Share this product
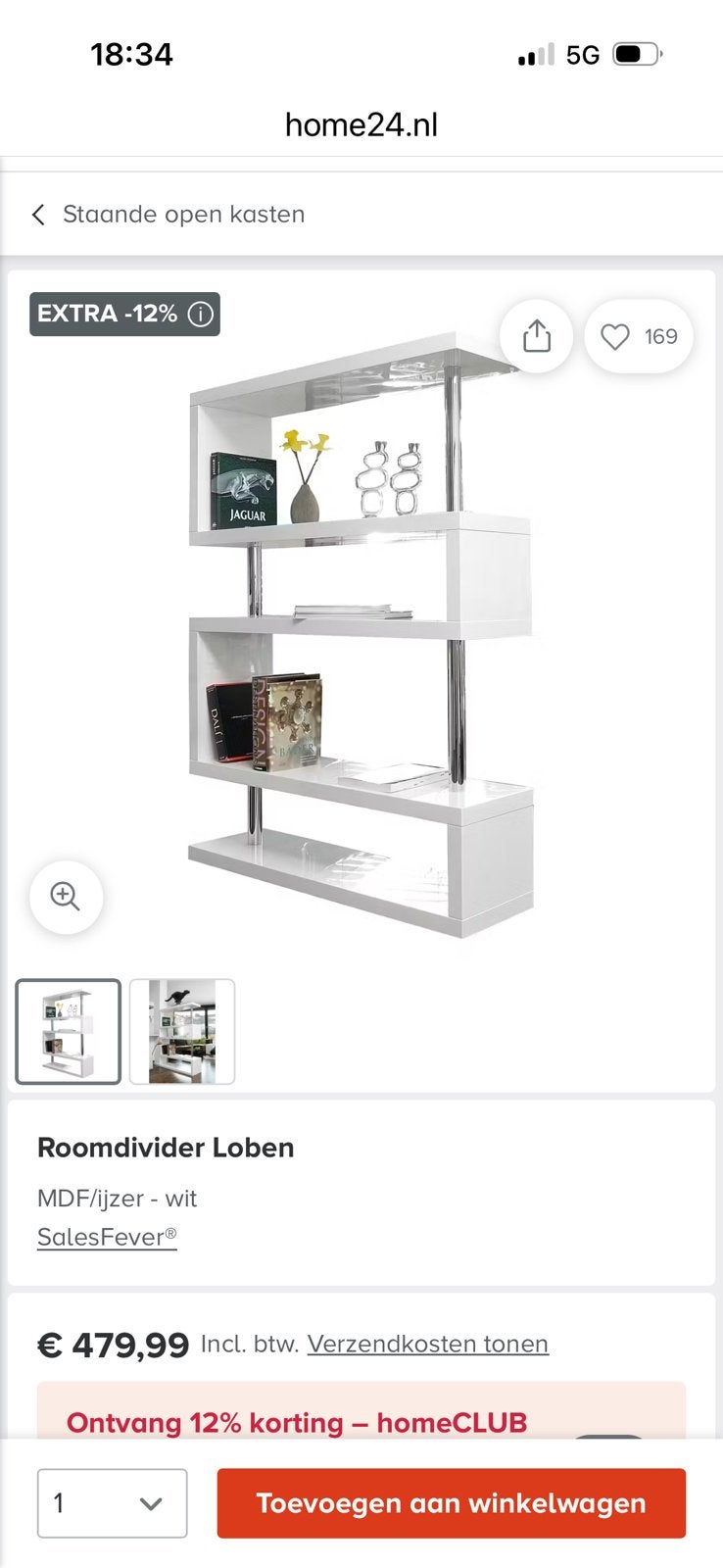 click(x=536, y=336)
